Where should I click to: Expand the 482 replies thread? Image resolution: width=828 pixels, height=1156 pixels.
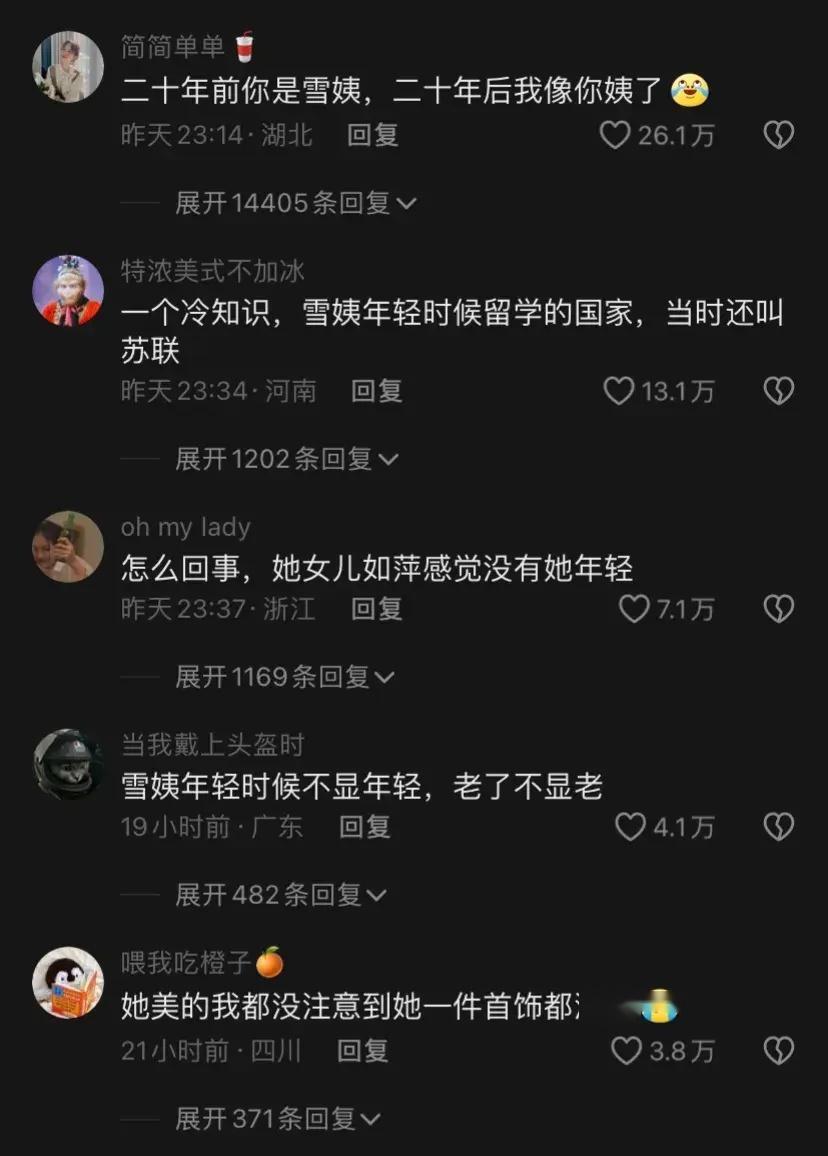(x=281, y=895)
